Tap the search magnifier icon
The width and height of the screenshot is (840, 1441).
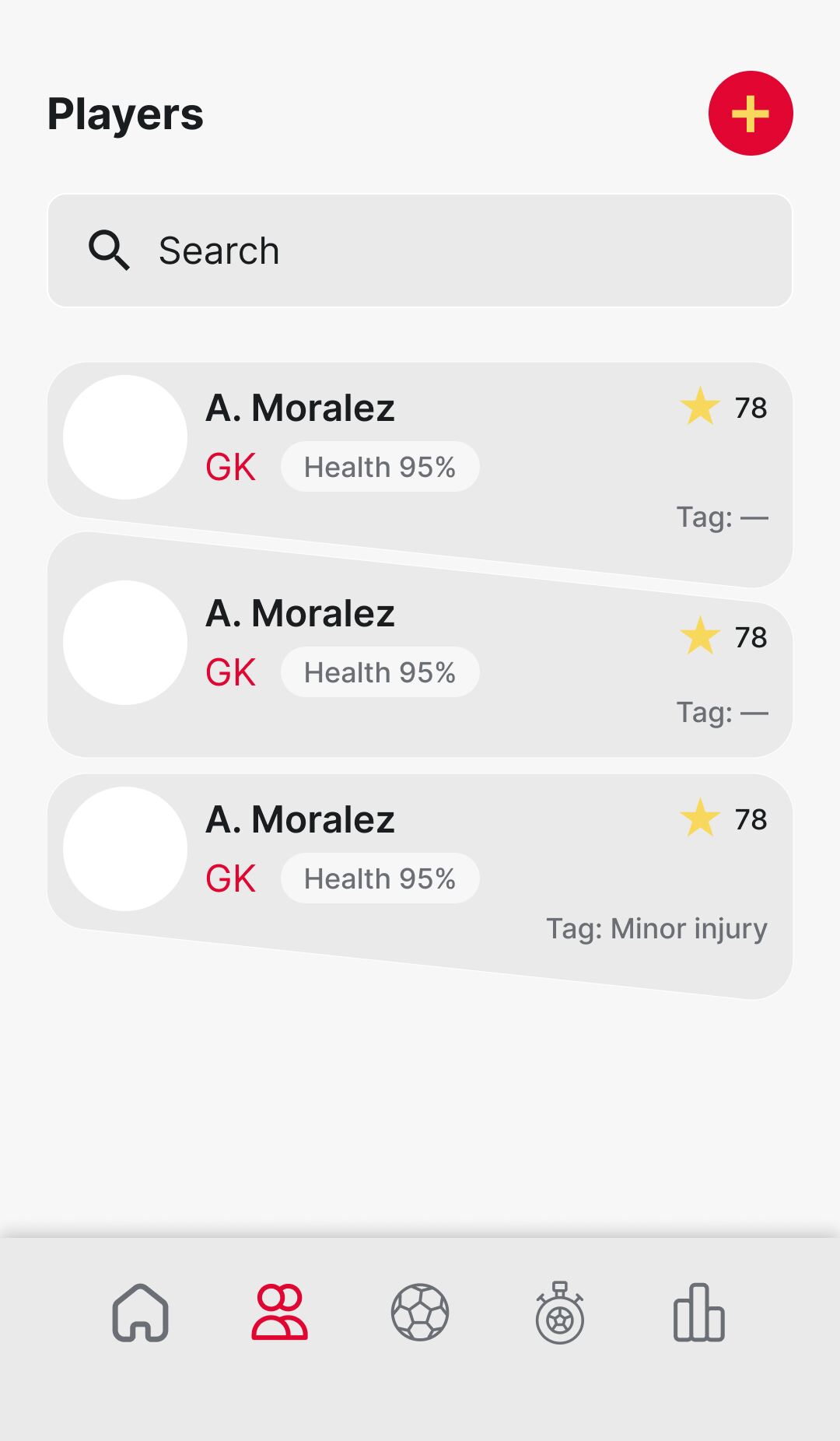(x=109, y=249)
